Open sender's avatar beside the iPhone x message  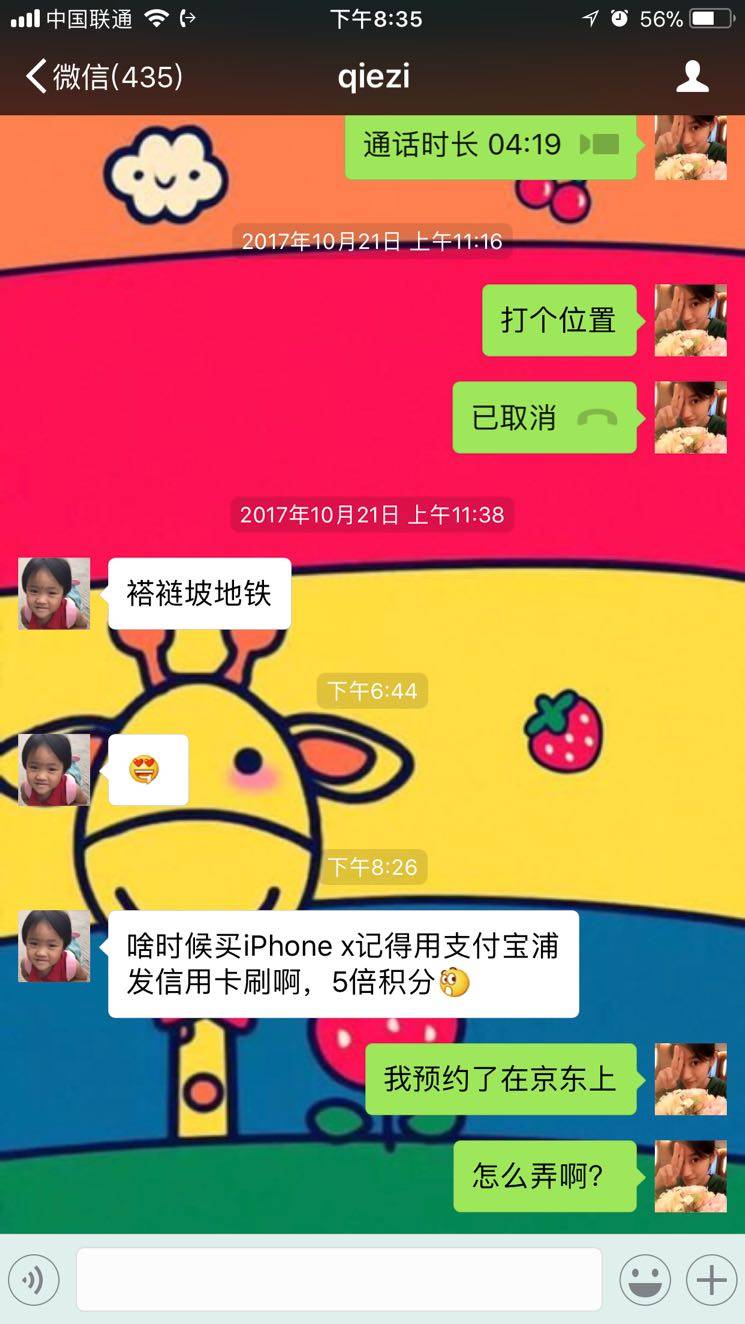point(54,946)
